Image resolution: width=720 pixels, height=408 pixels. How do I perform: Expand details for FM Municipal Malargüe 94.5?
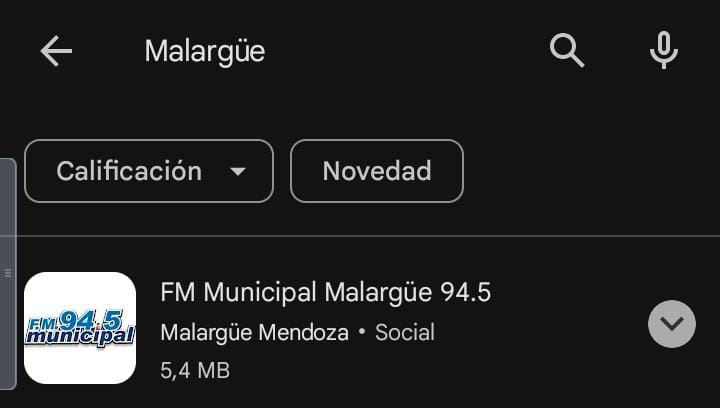(671, 324)
